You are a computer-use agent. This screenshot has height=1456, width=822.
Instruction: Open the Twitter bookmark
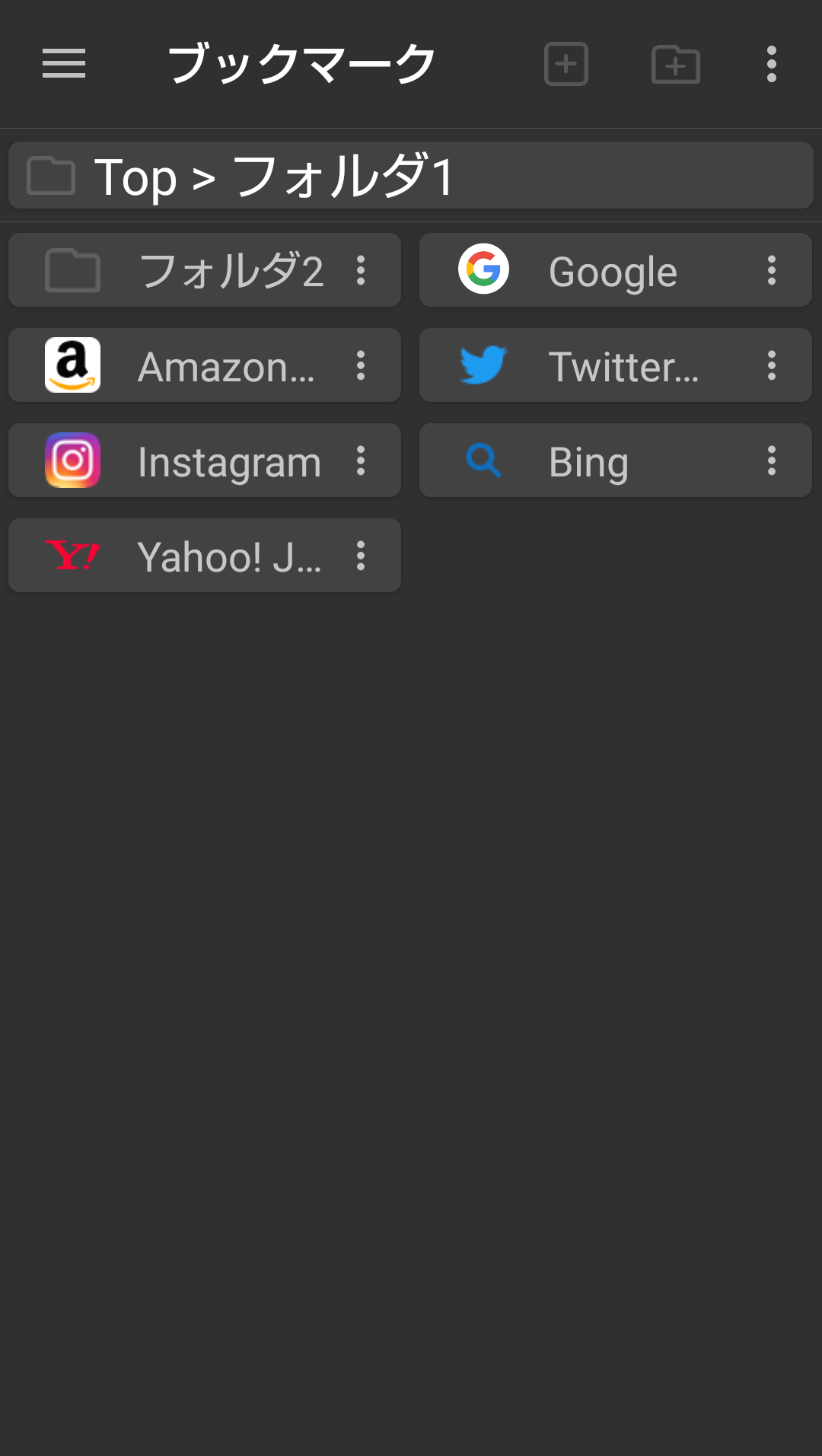click(x=594, y=365)
